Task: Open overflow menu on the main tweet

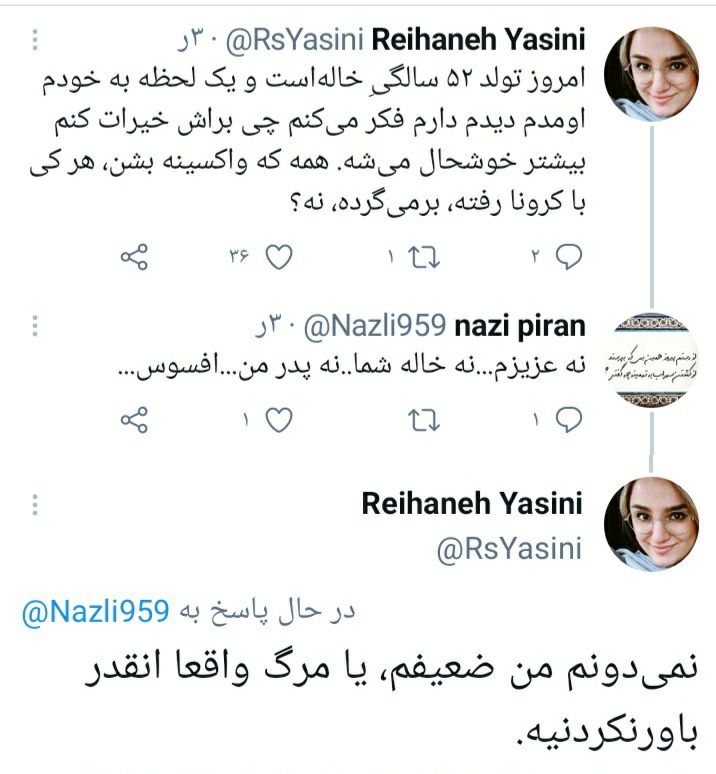Action: (35, 503)
